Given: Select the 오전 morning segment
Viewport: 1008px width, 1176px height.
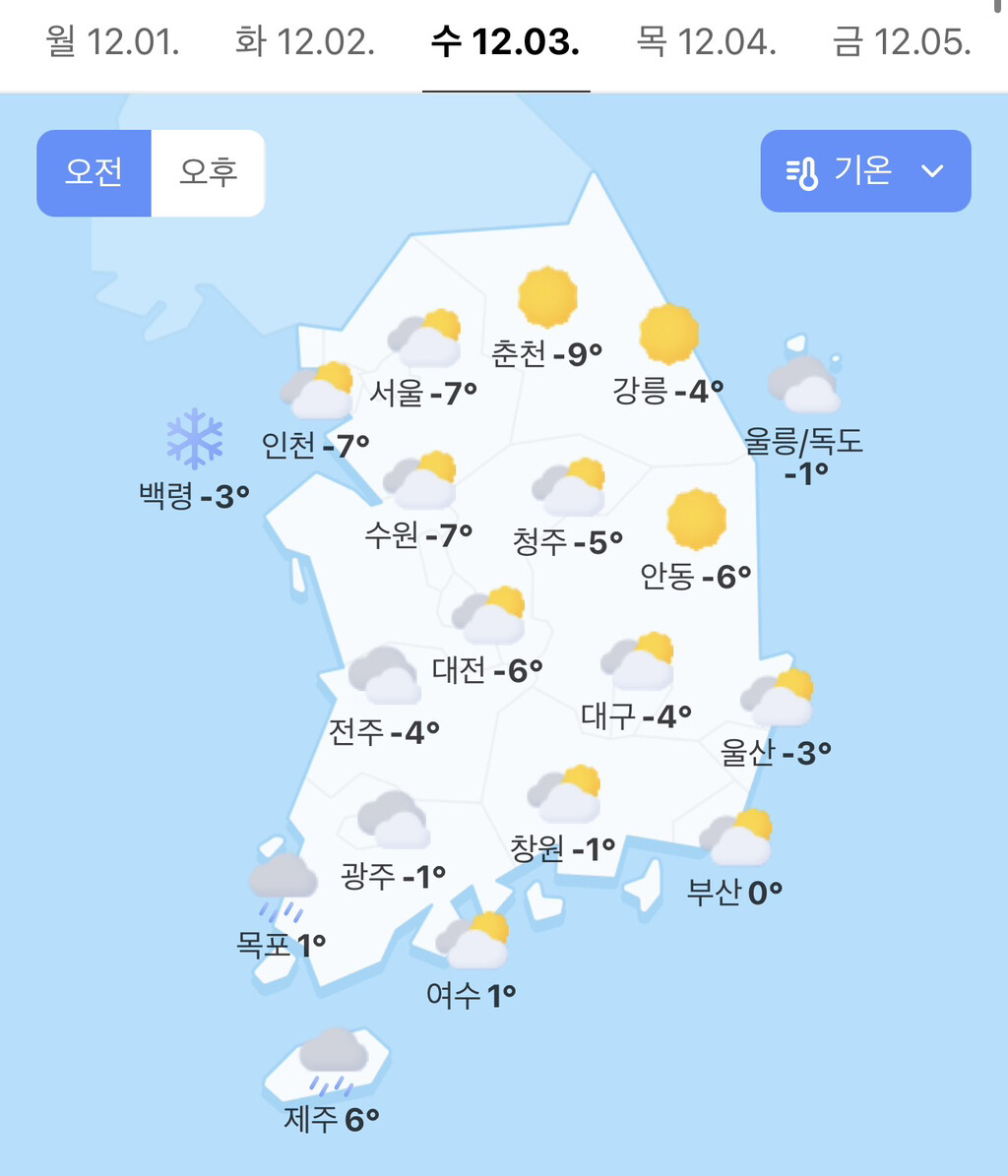Looking at the screenshot, I should point(94,173).
